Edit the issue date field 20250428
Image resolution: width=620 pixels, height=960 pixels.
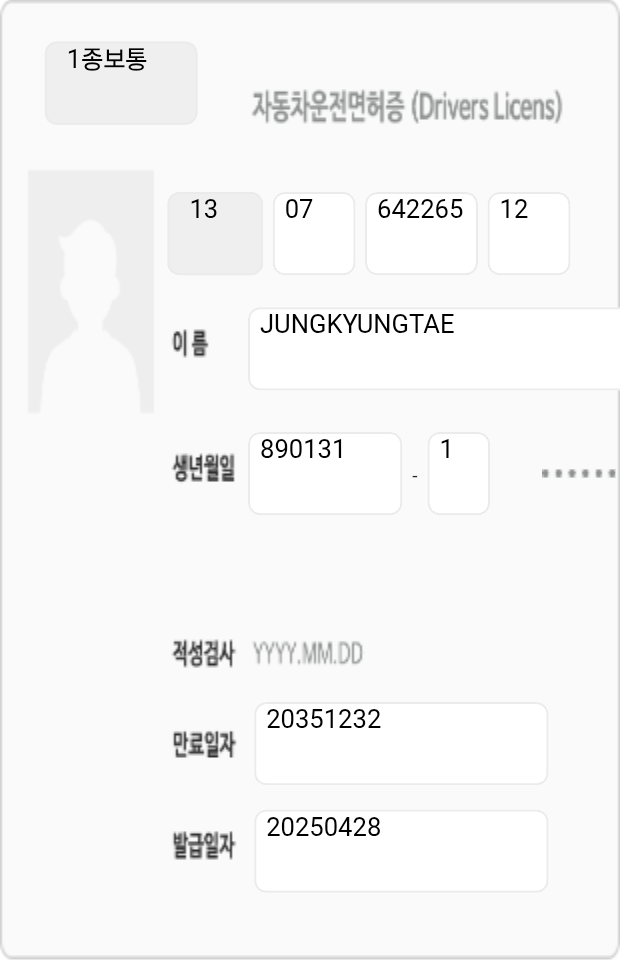pyautogui.click(x=401, y=851)
